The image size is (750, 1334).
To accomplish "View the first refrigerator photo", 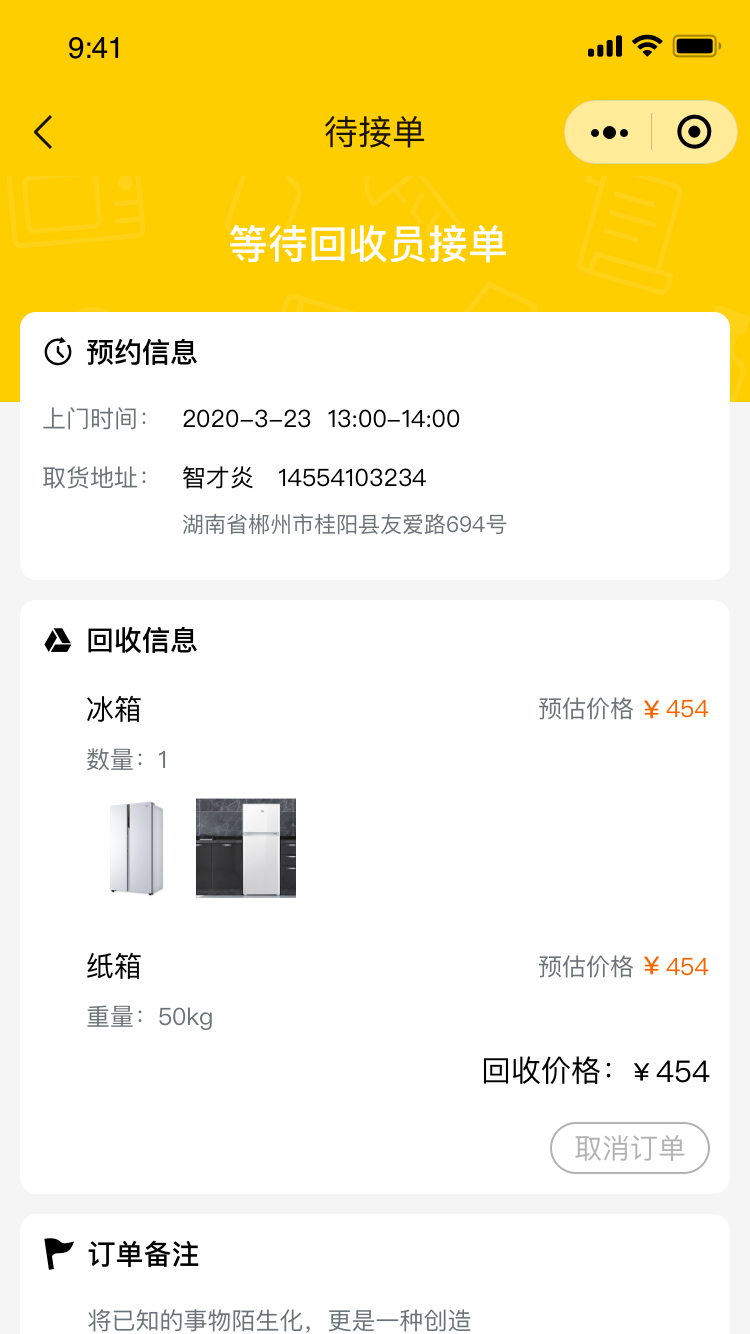I will [137, 848].
